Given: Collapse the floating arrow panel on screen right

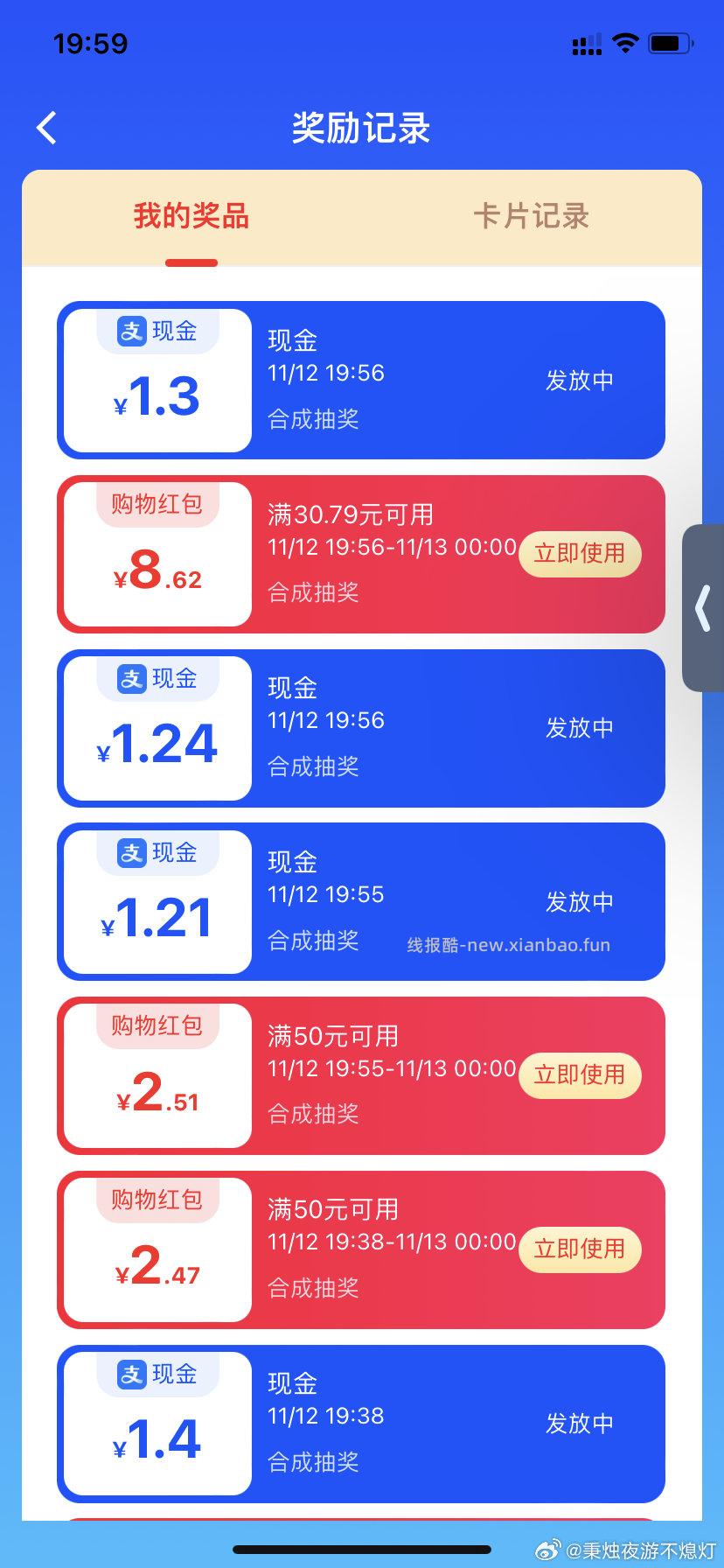Looking at the screenshot, I should pyautogui.click(x=703, y=607).
